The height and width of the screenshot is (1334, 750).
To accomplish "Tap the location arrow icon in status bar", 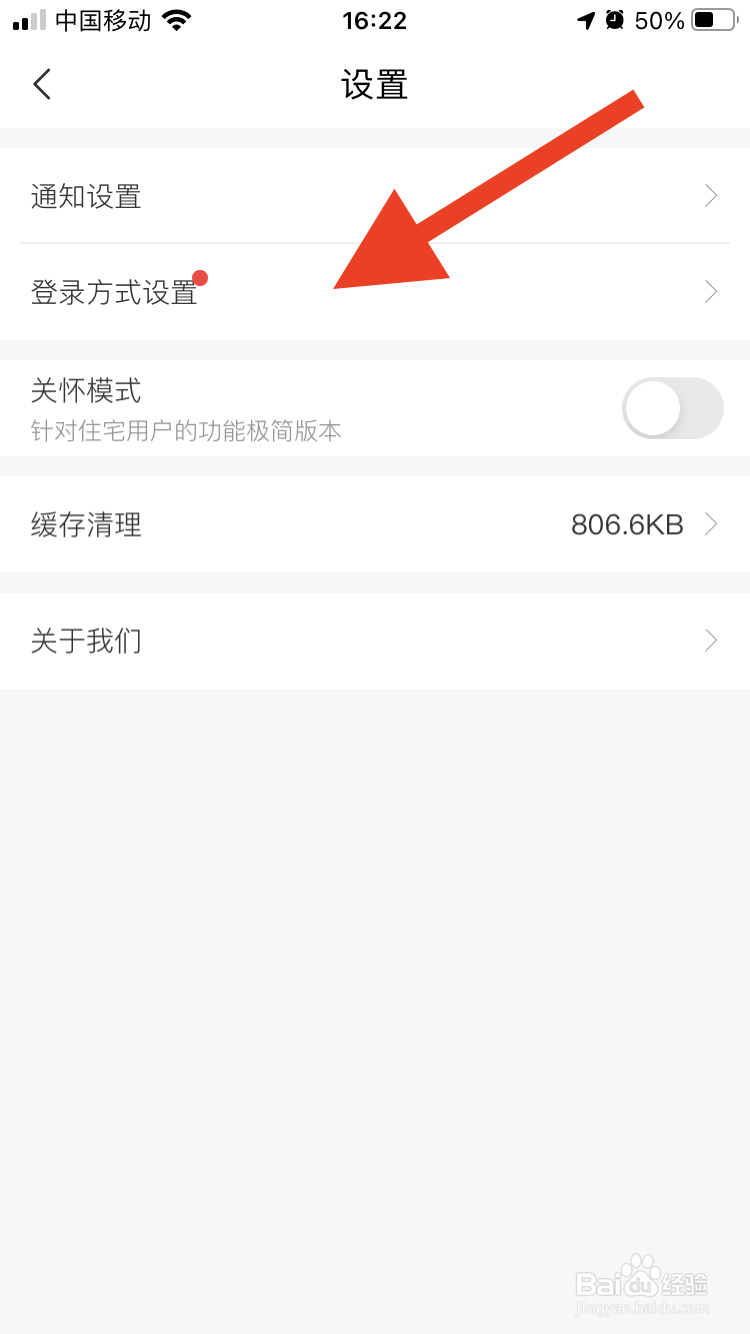I will tap(586, 19).
